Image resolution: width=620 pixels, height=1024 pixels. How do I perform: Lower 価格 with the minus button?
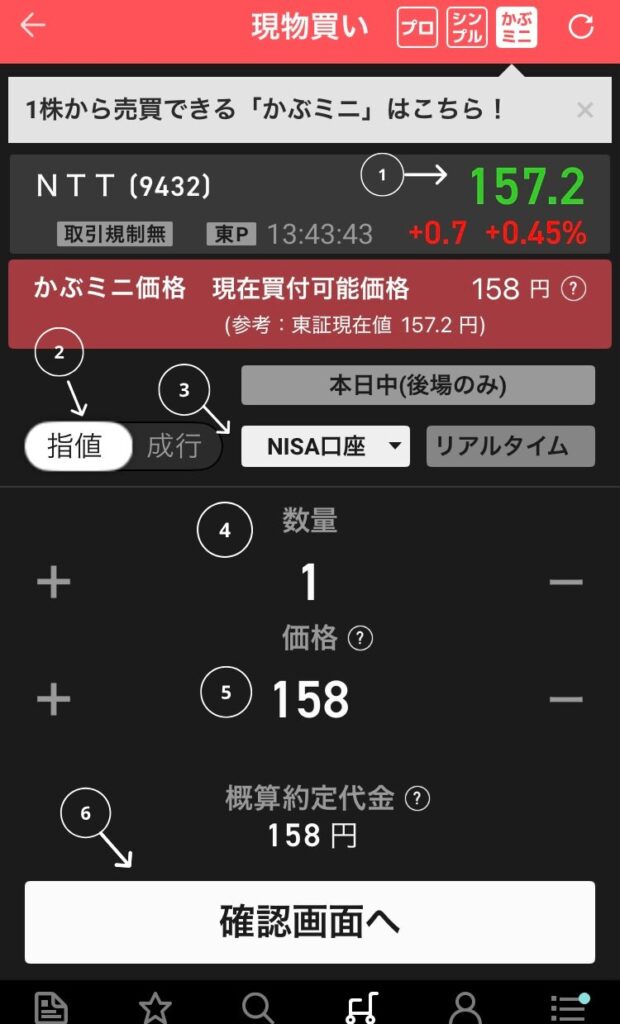coord(566,699)
